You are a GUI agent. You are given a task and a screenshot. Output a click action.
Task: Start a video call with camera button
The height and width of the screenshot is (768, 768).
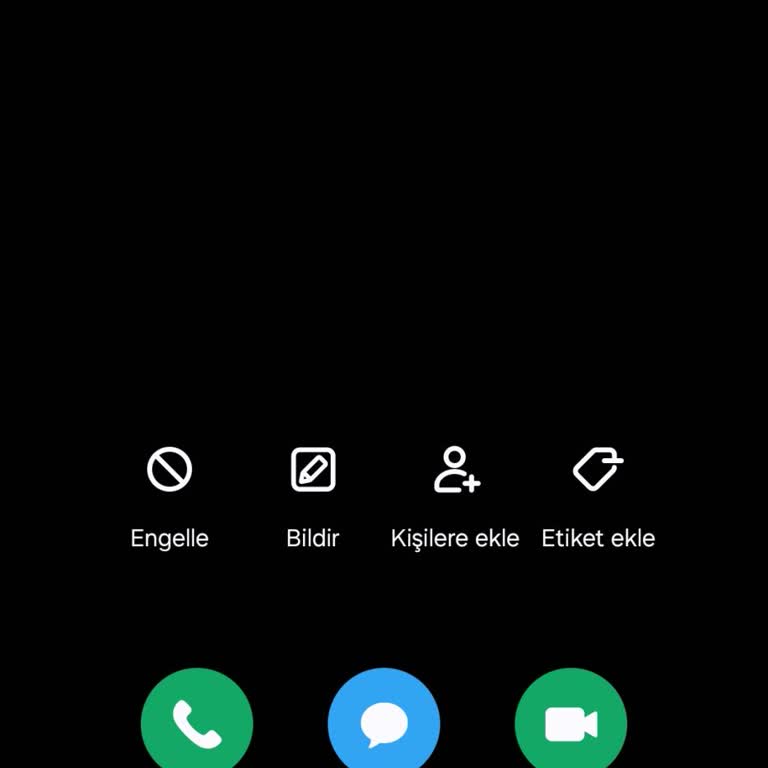571,722
